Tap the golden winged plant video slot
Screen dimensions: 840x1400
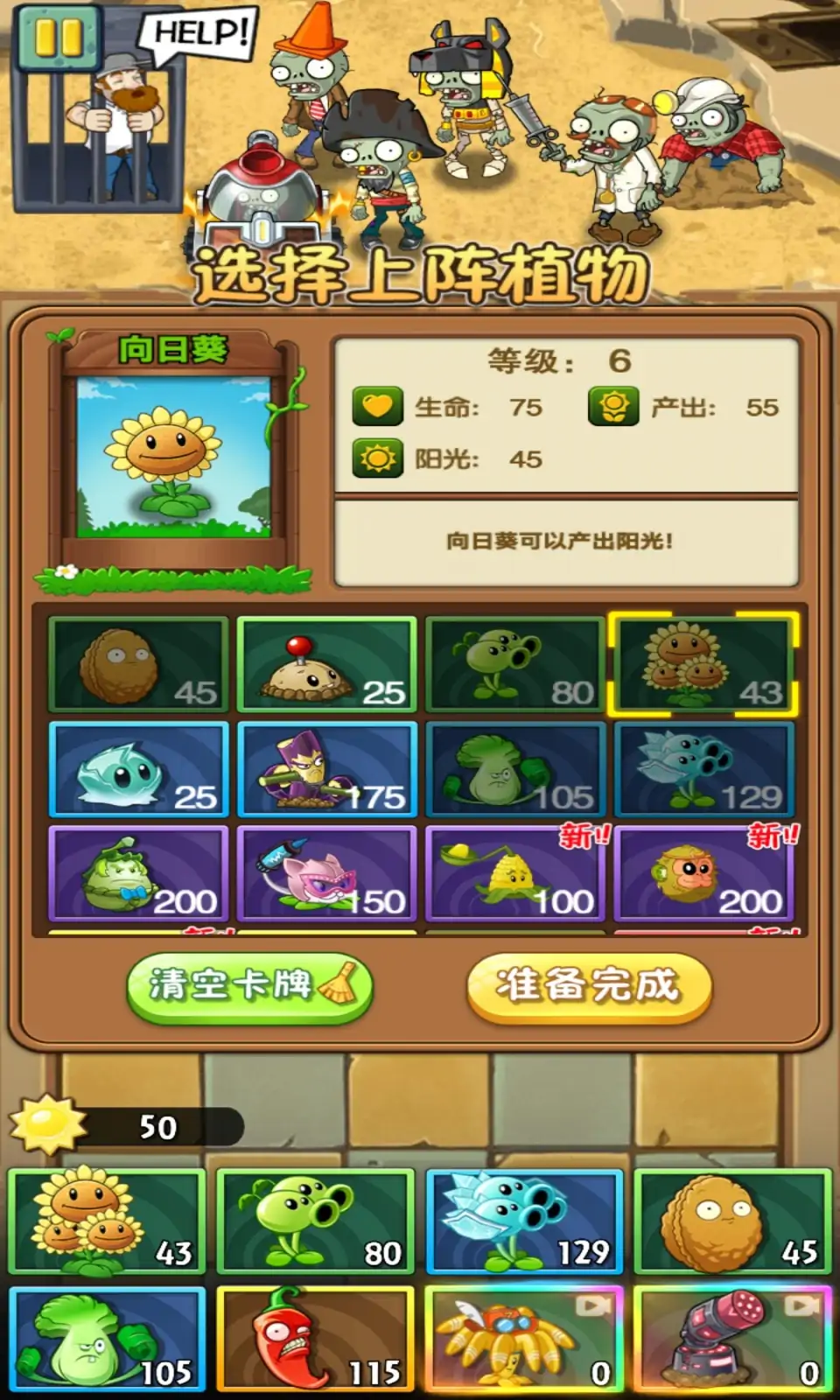pos(524,1339)
